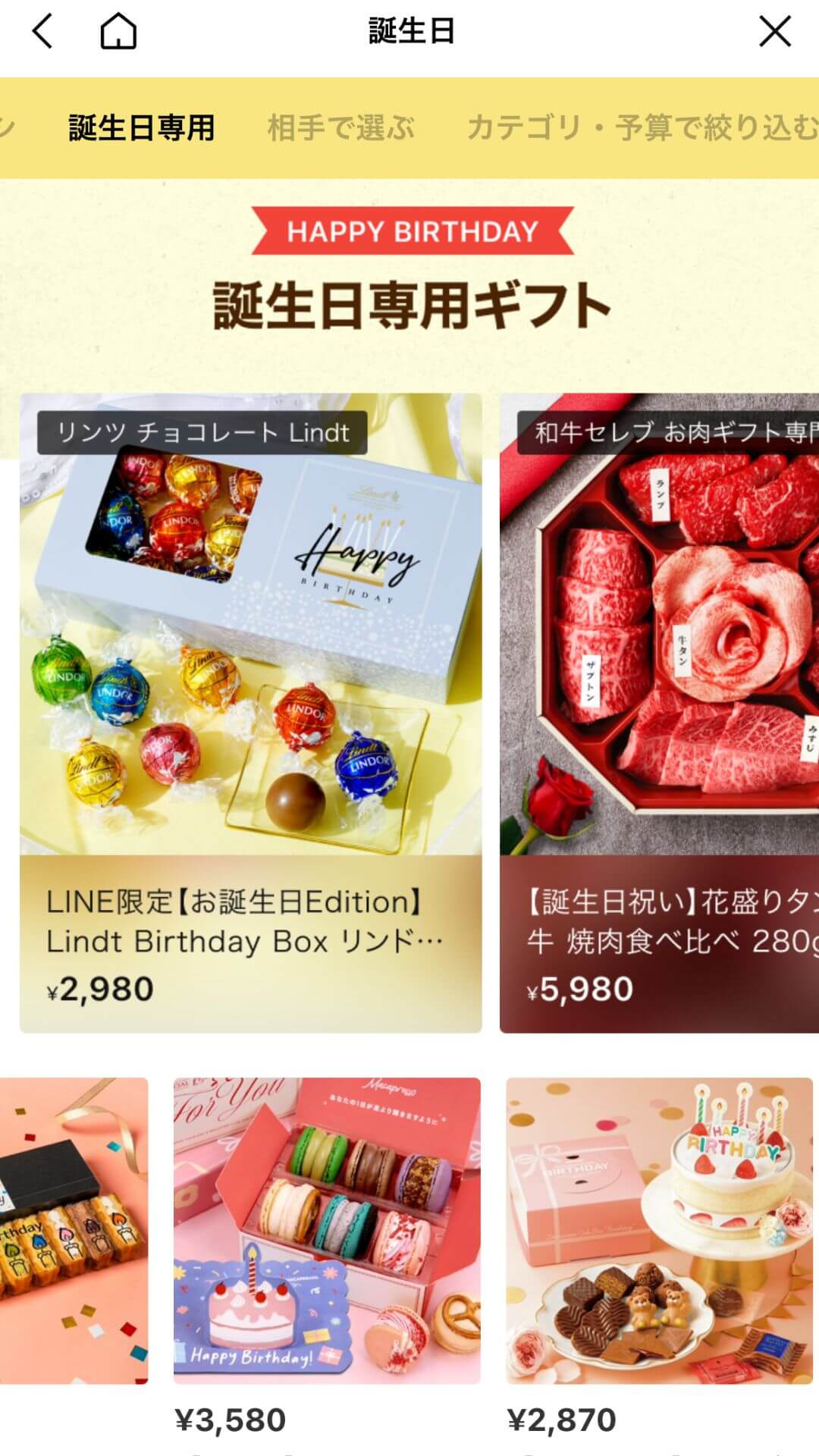
Task: Tap the eclair gift thumbnail at bottom left
Action: (x=68, y=1228)
